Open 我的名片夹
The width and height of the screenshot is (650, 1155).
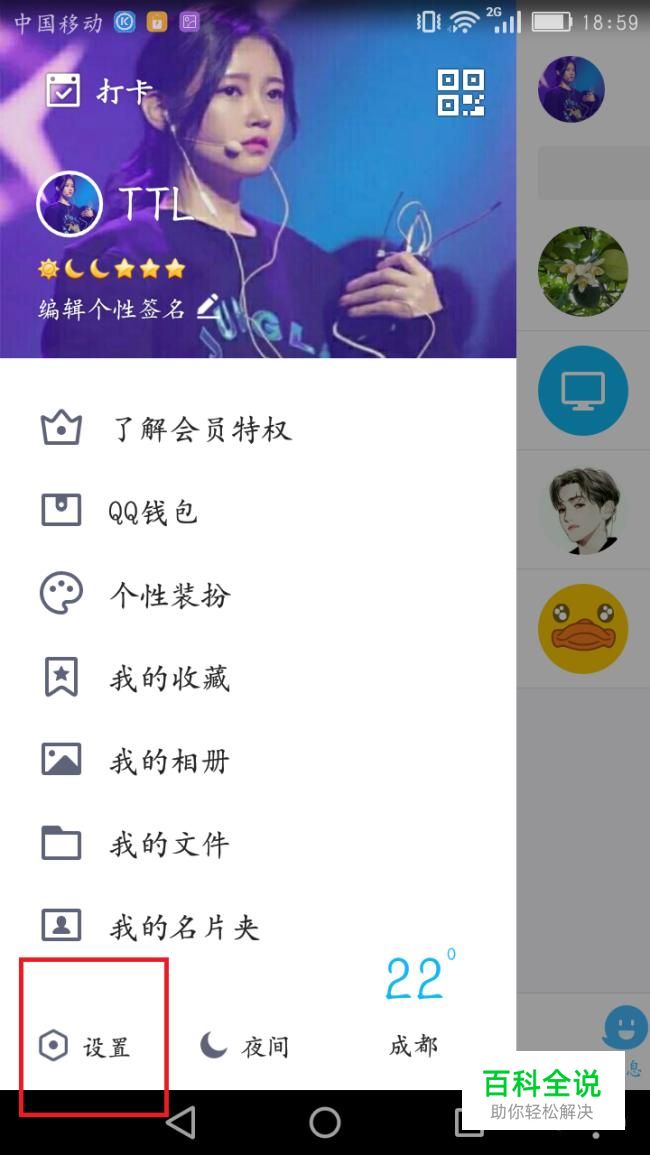point(184,928)
